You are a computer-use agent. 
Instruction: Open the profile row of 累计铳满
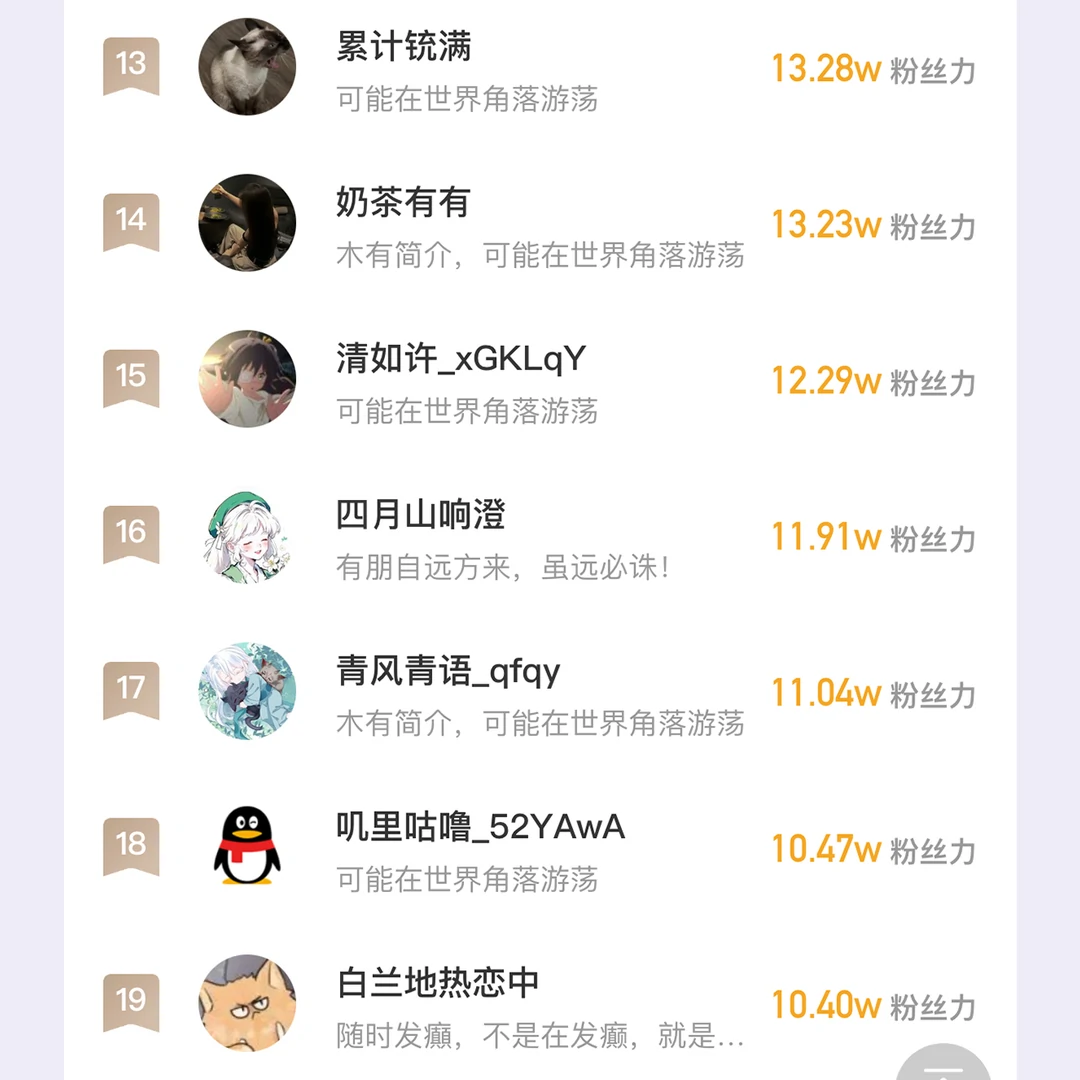(x=404, y=48)
